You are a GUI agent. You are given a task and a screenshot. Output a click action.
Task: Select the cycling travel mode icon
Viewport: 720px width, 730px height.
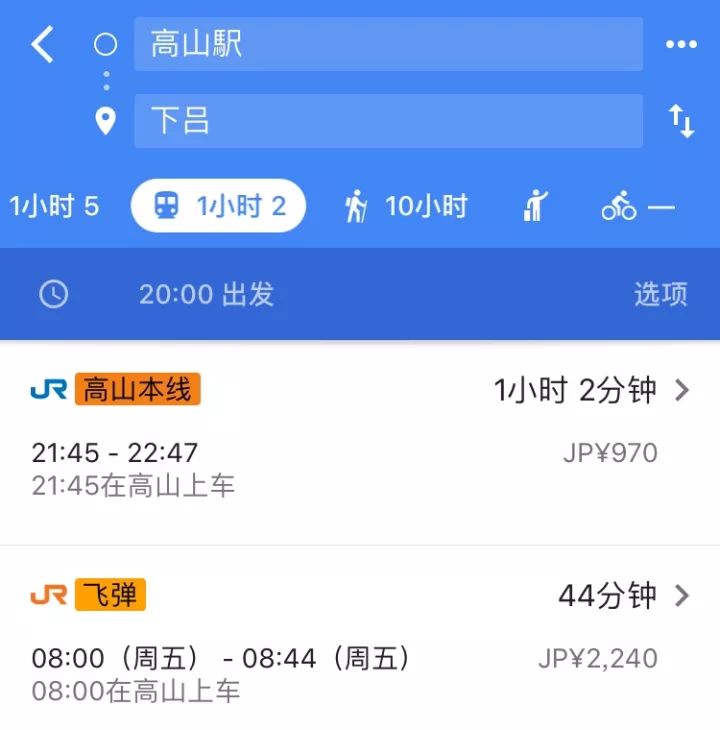tap(620, 206)
